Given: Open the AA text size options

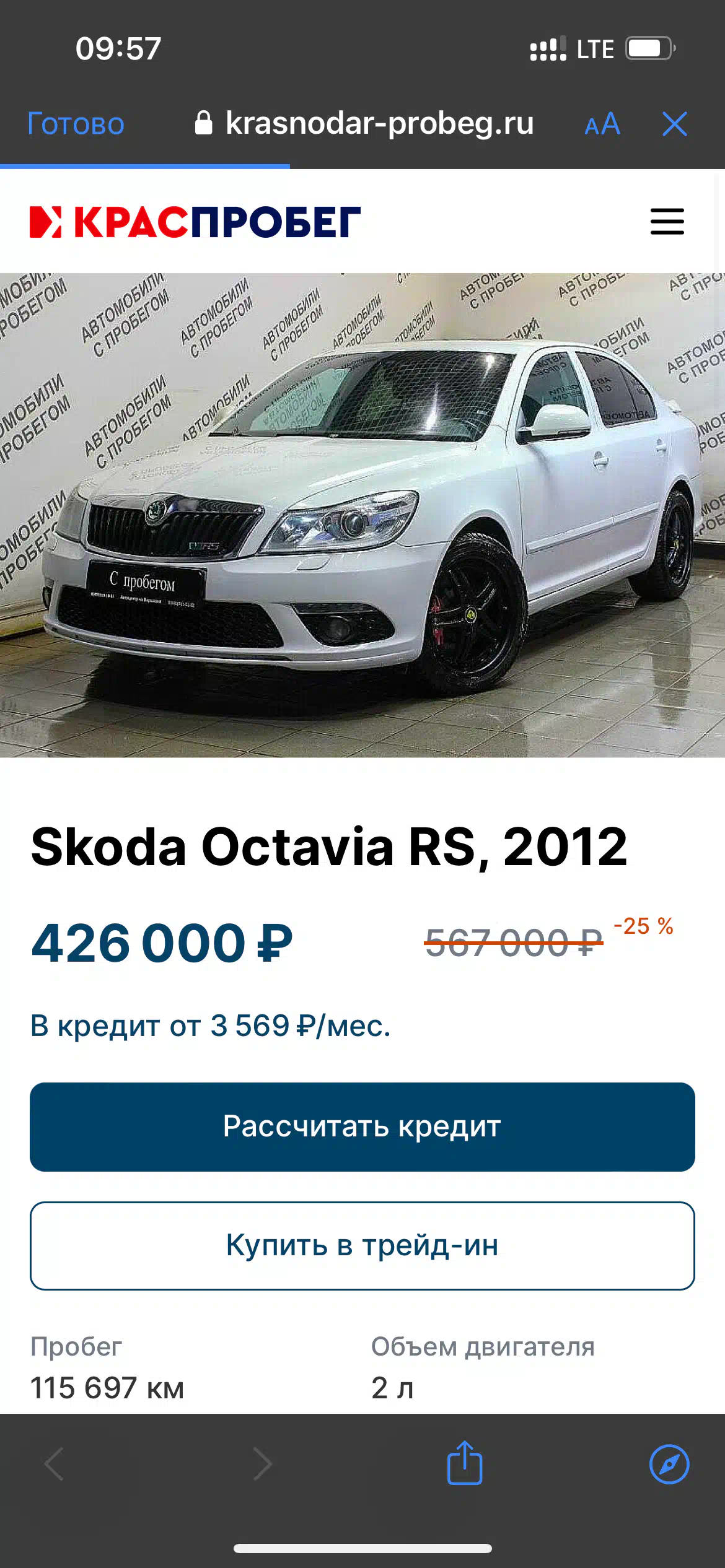Looking at the screenshot, I should tap(602, 124).
